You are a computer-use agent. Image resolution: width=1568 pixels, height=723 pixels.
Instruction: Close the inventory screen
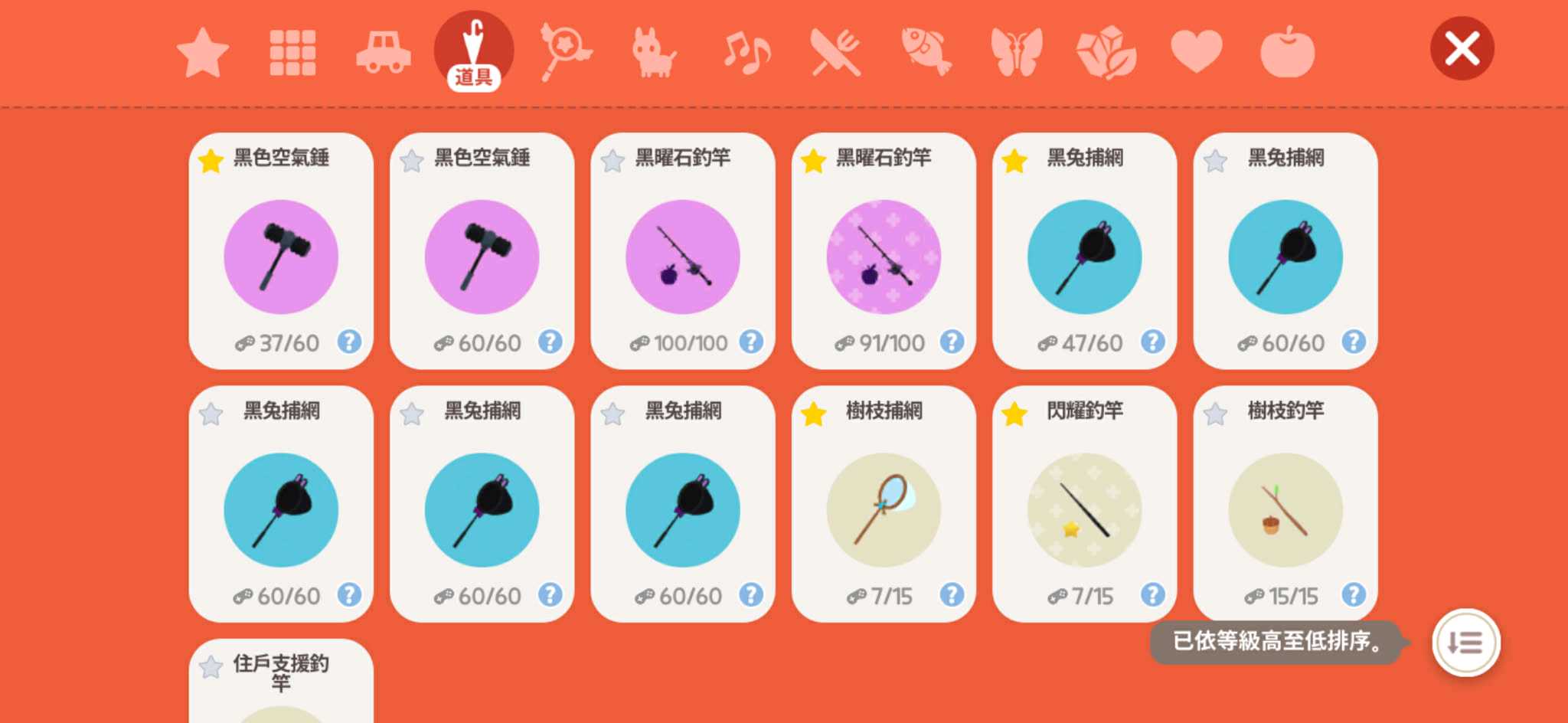(x=1462, y=49)
